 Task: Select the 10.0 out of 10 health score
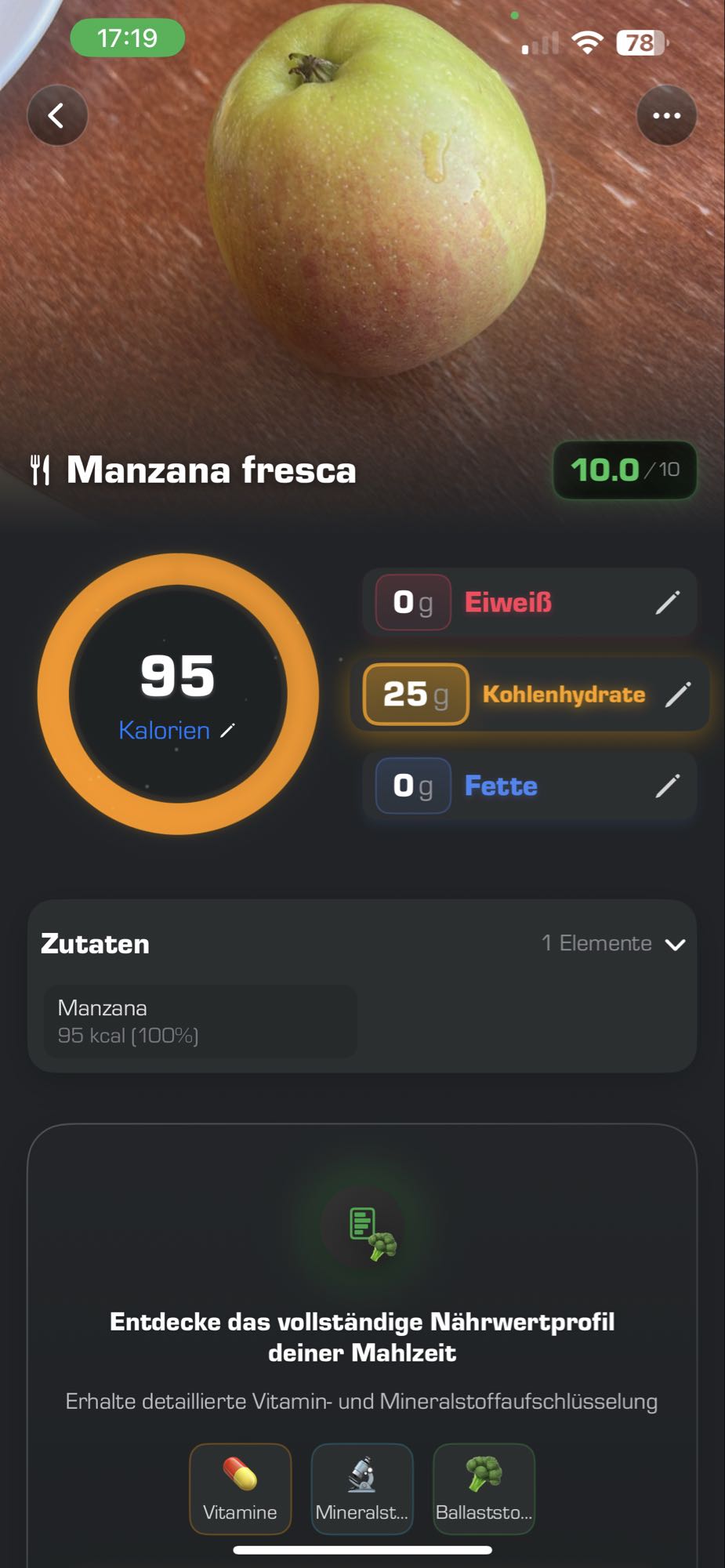tap(623, 470)
